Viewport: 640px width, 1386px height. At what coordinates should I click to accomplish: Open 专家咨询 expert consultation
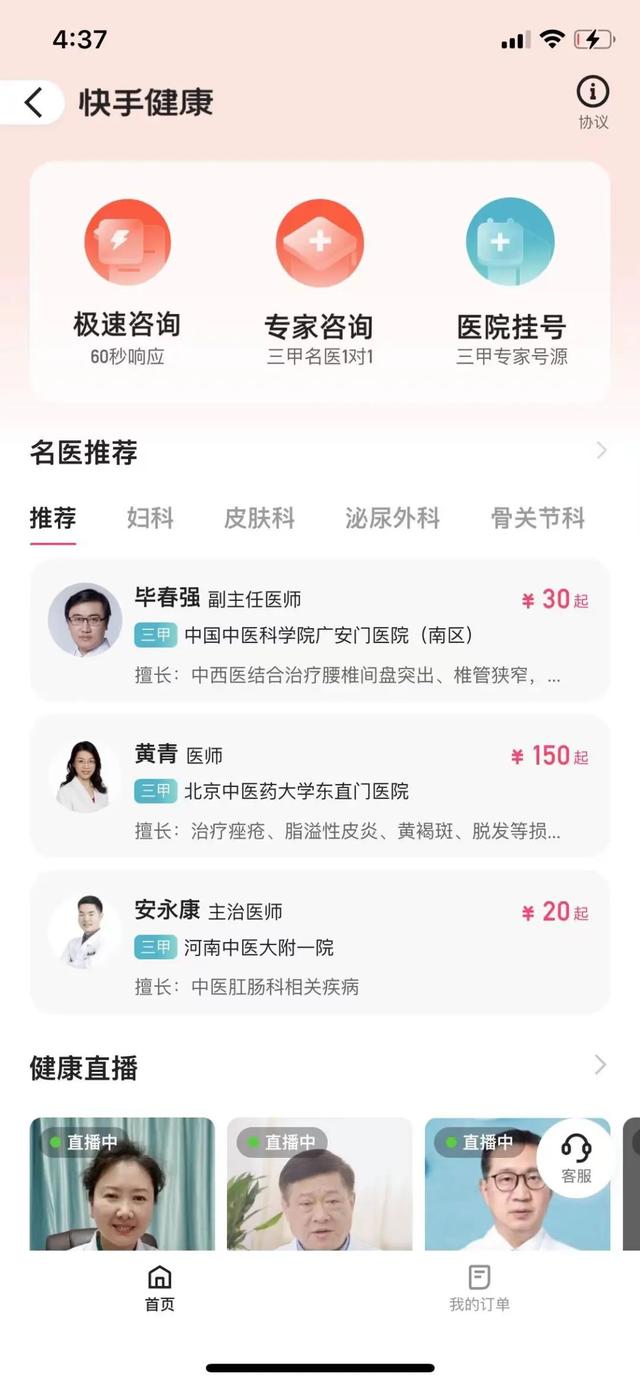[319, 280]
